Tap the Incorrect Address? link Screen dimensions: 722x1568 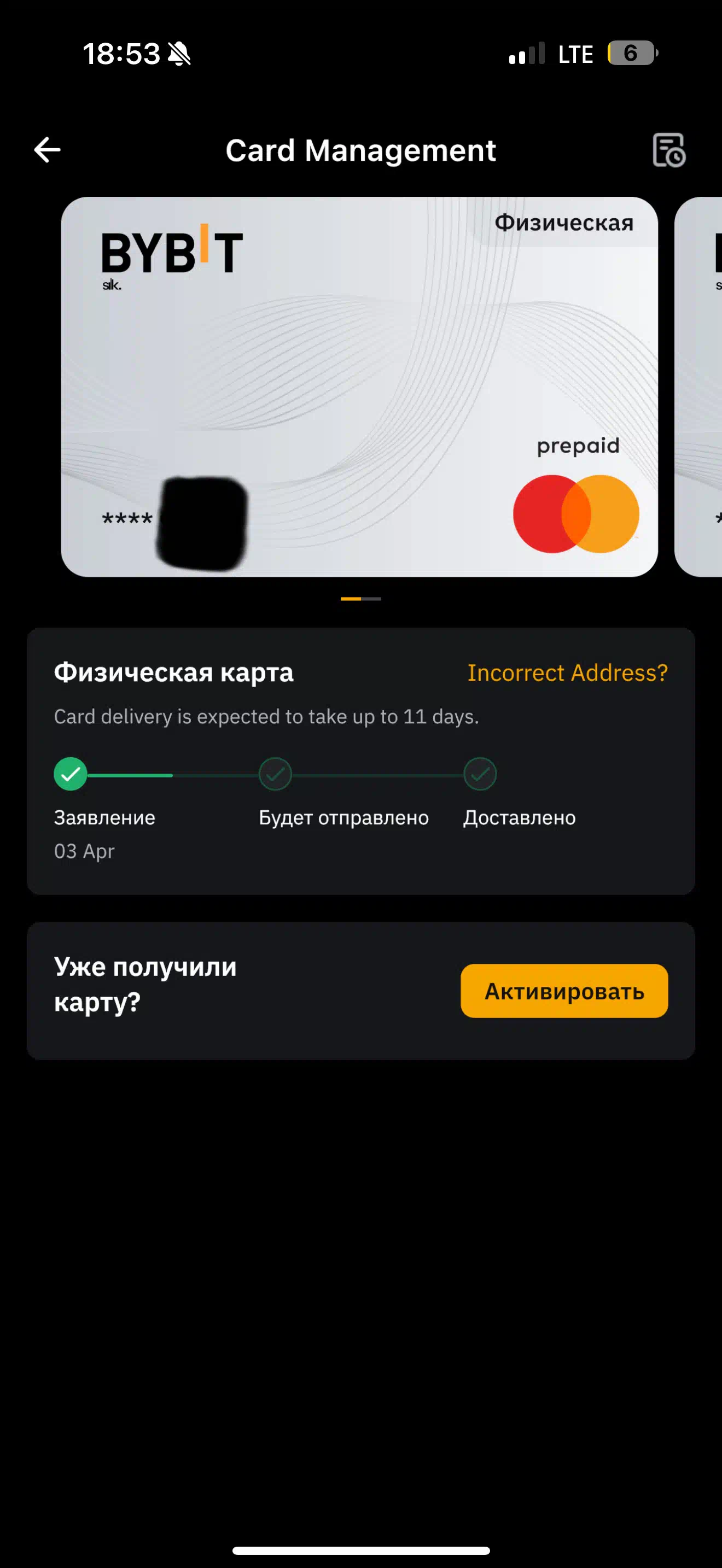567,672
